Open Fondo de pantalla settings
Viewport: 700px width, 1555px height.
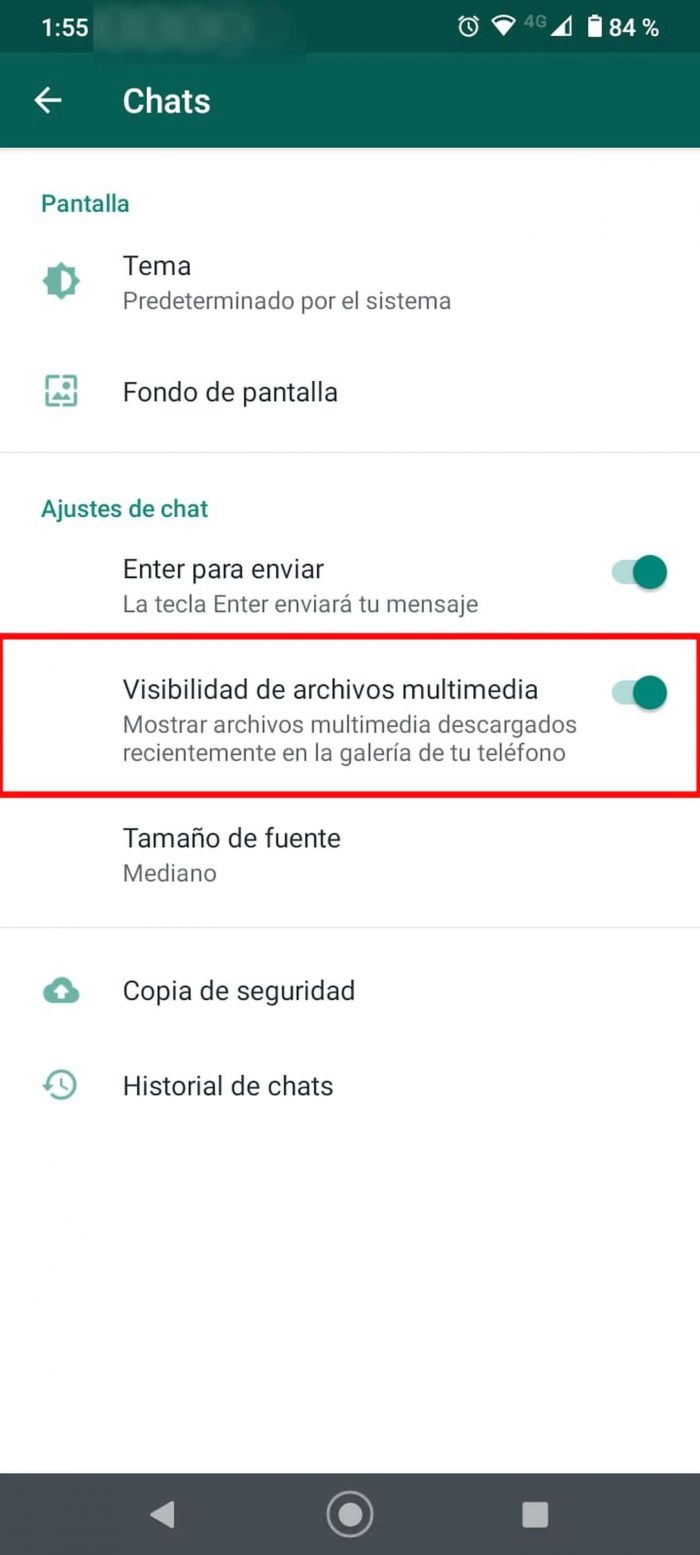click(x=230, y=392)
